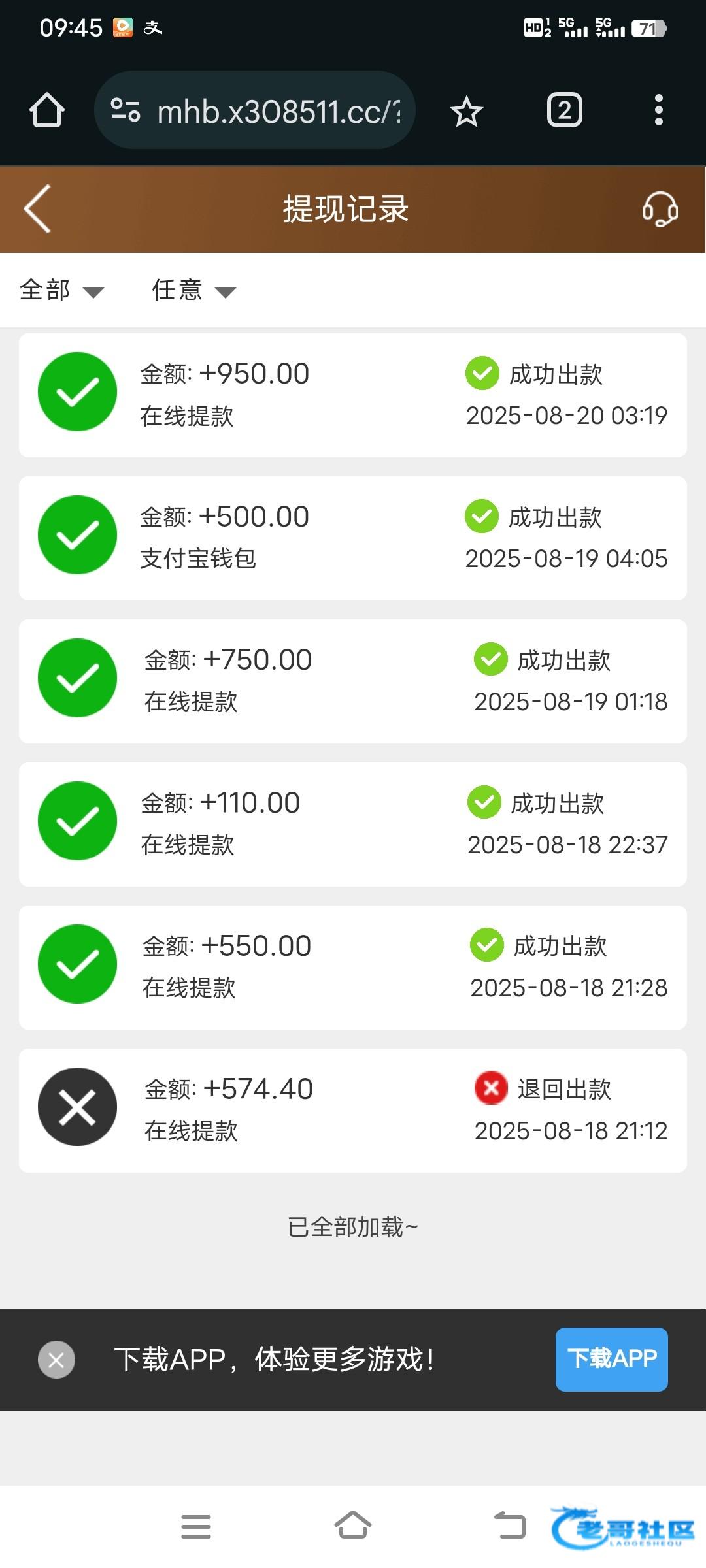The width and height of the screenshot is (706, 1568).
Task: Open the system recent apps menu
Action: pos(196,1527)
